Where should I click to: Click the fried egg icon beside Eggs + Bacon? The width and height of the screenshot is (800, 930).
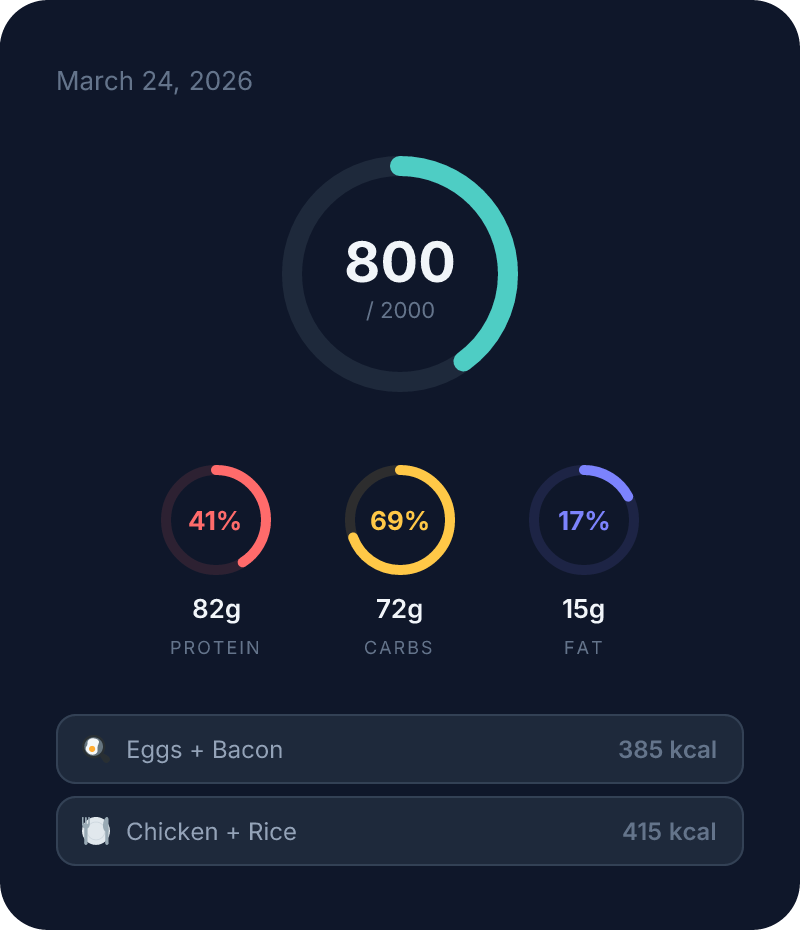coord(95,749)
